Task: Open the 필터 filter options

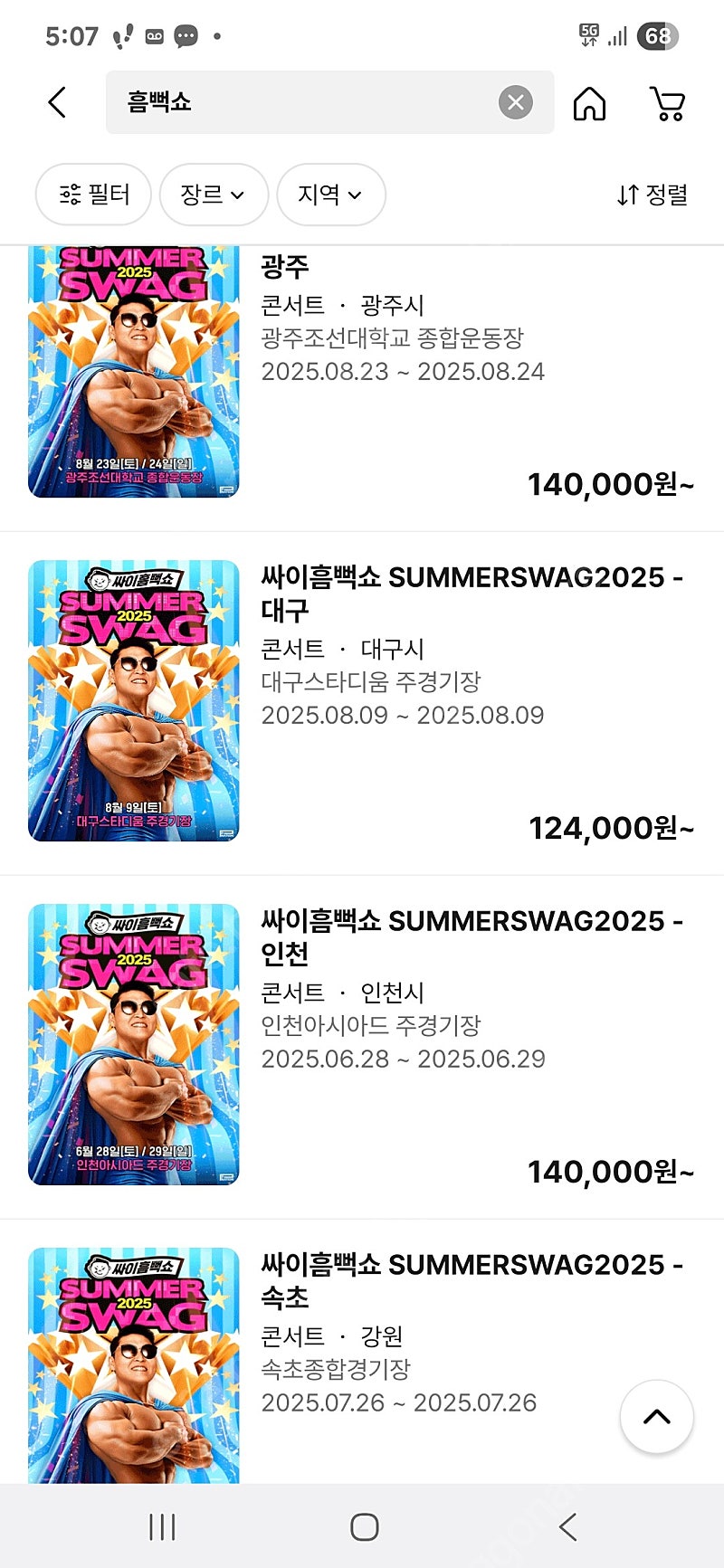Action: pos(93,195)
